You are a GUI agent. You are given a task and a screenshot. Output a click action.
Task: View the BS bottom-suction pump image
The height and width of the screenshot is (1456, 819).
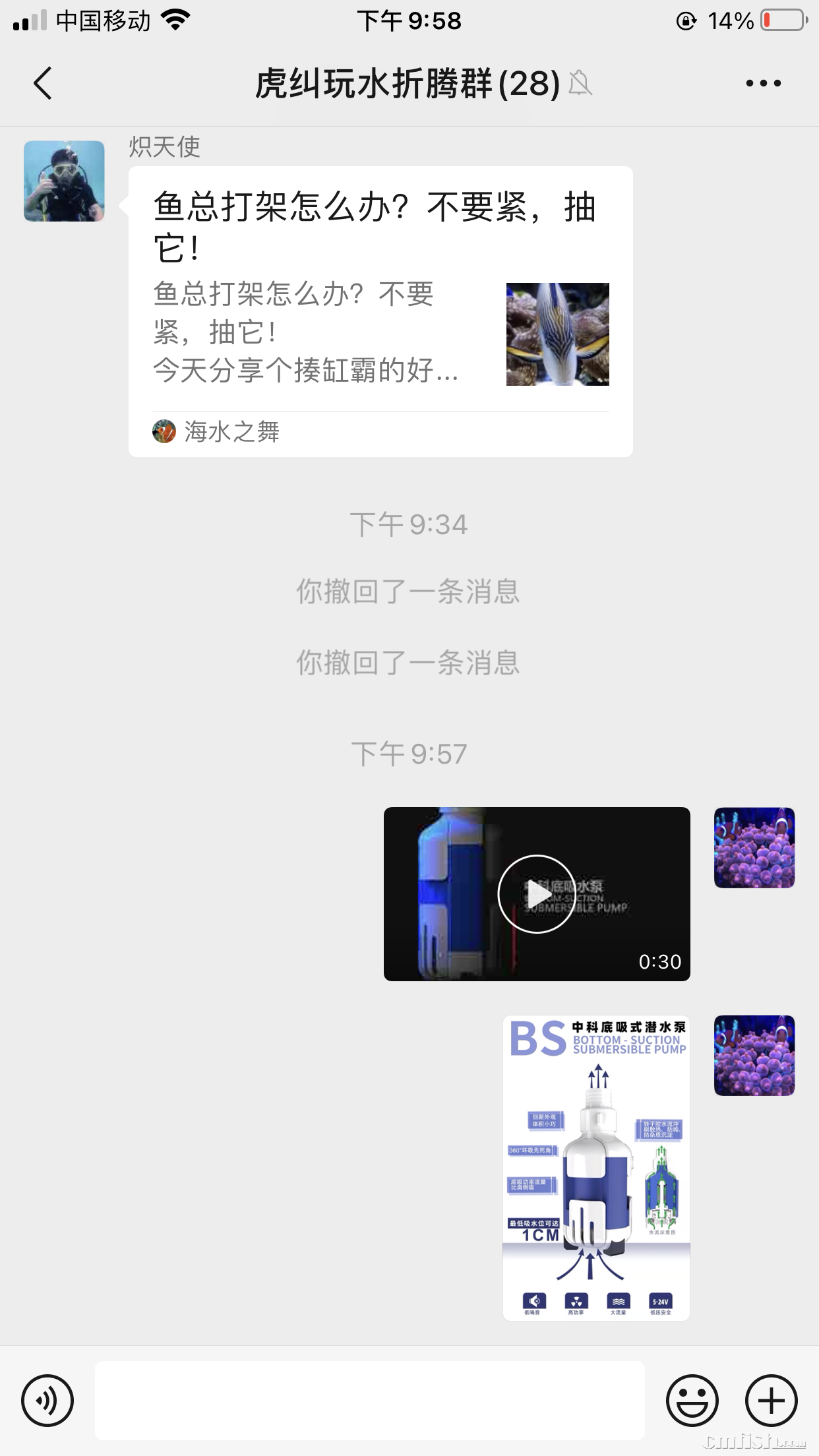pyautogui.click(x=596, y=1168)
